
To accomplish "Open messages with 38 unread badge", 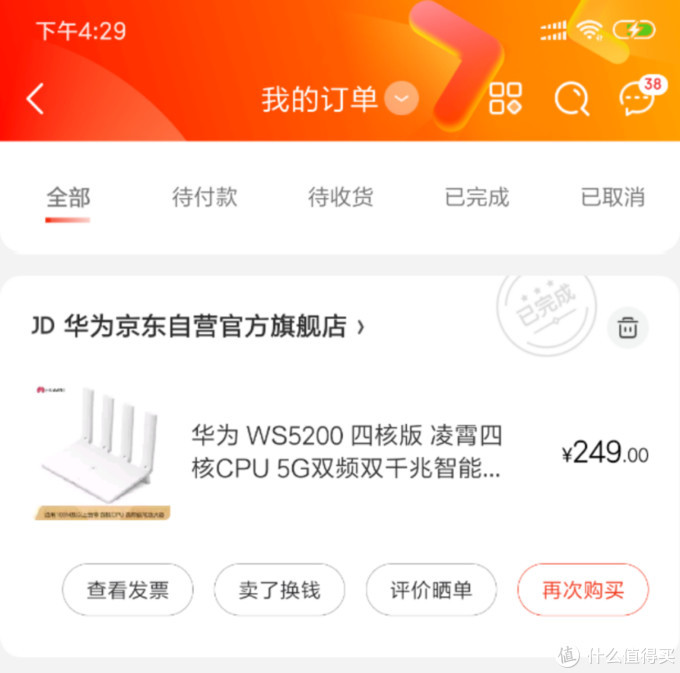I will pyautogui.click(x=638, y=98).
